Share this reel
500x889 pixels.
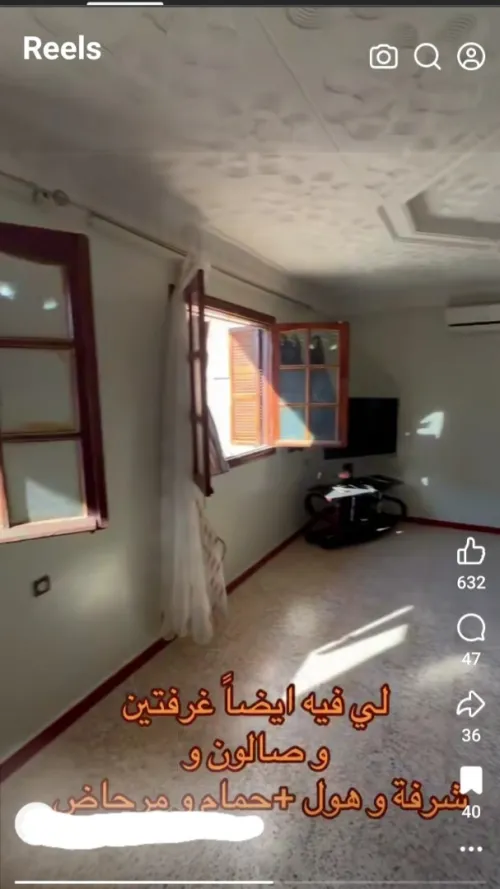coord(471,704)
